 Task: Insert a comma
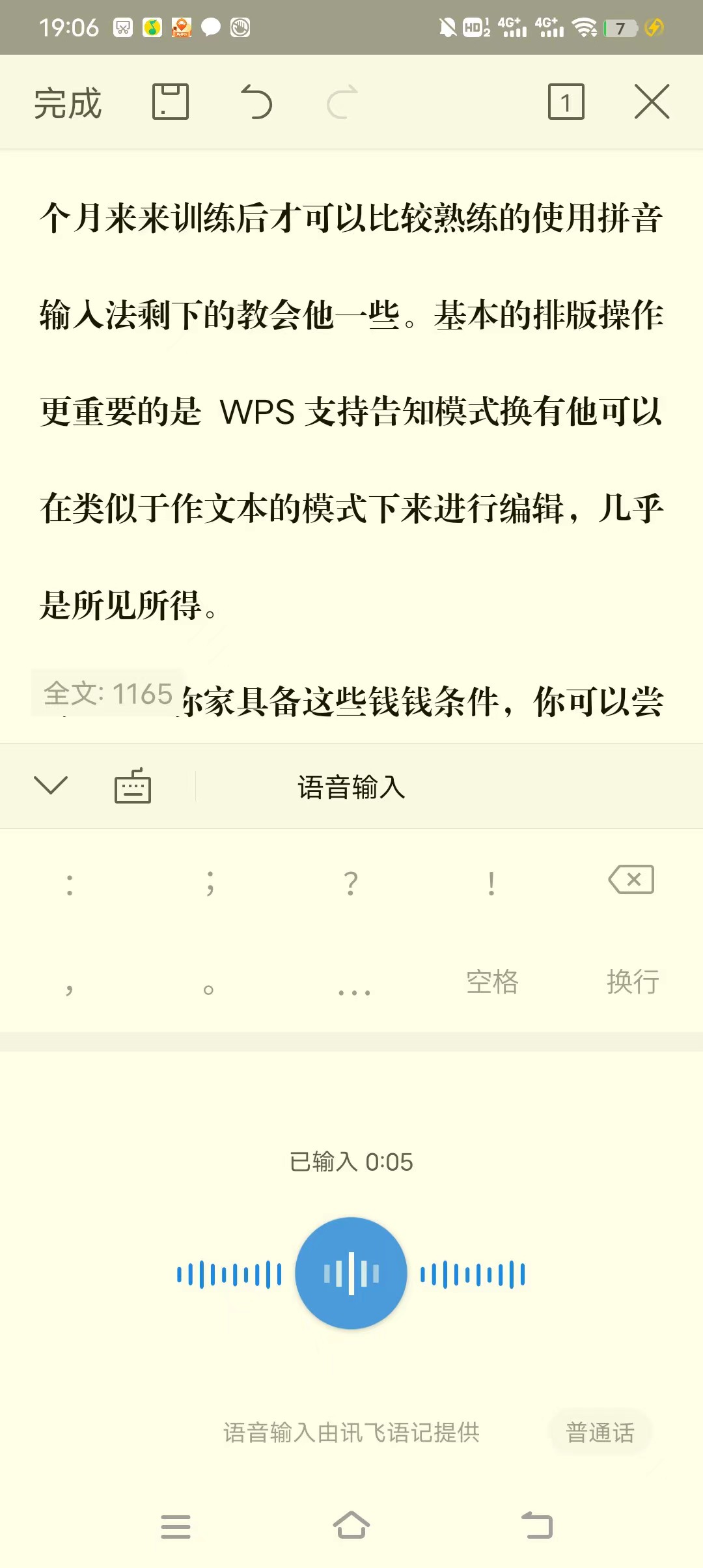coord(70,987)
